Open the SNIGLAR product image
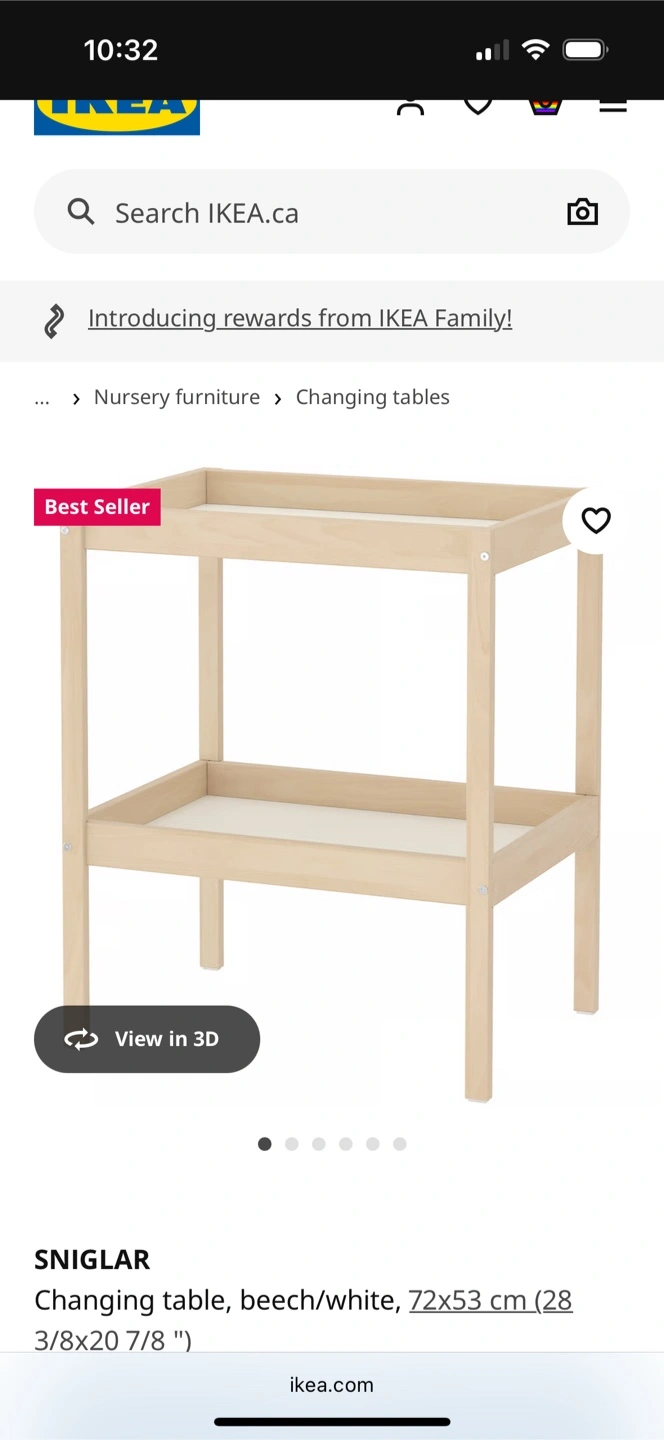 pyautogui.click(x=332, y=785)
